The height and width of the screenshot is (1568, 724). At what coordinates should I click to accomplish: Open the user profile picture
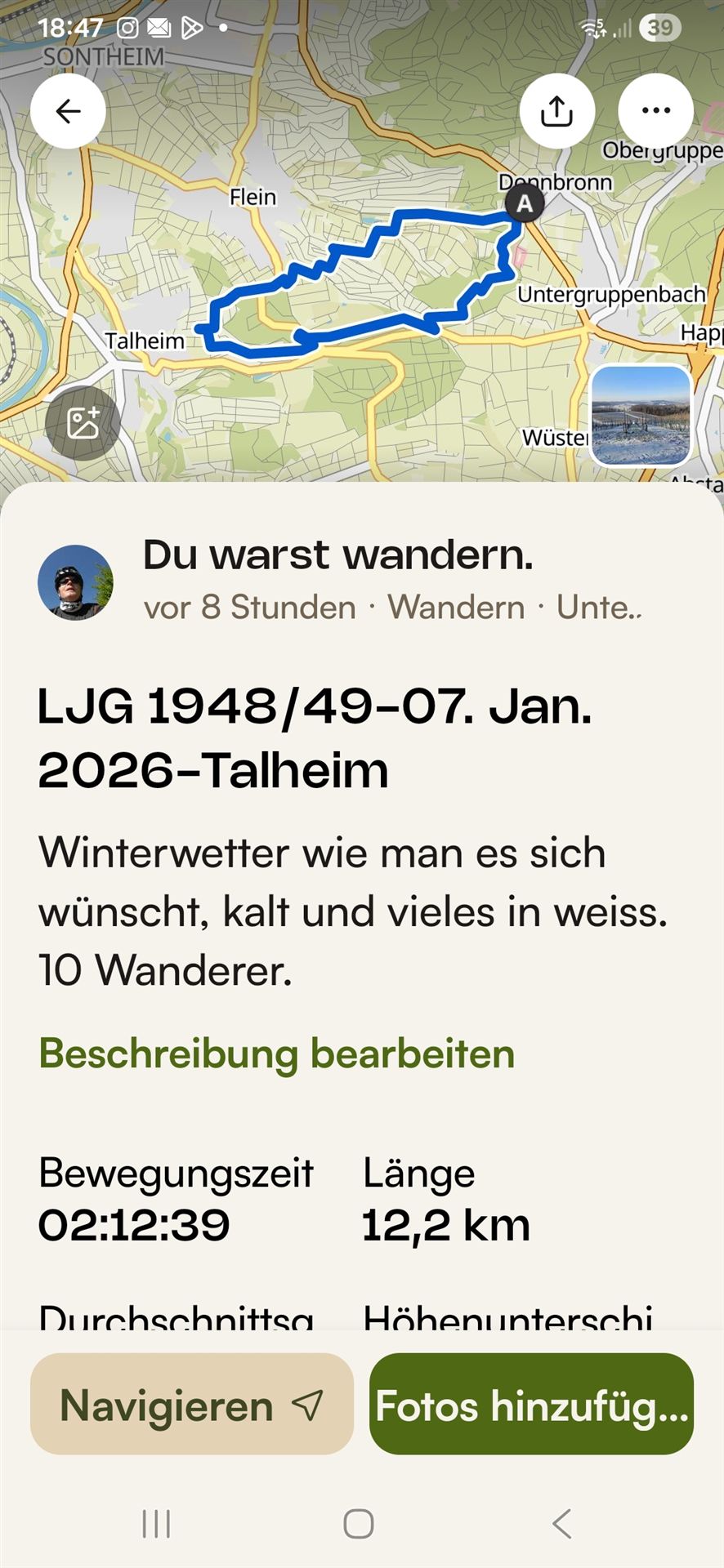tap(75, 582)
